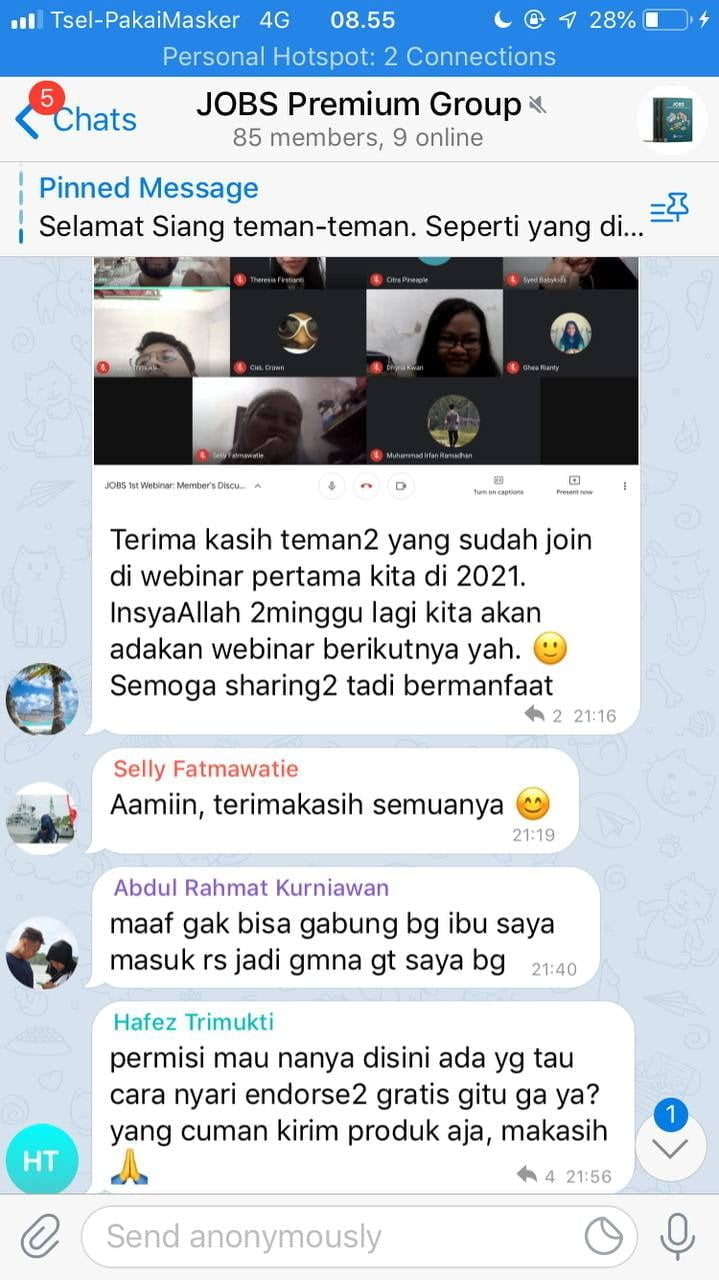View replies to the webinar thank-you message
This screenshot has height=1280, width=719.
tap(544, 715)
